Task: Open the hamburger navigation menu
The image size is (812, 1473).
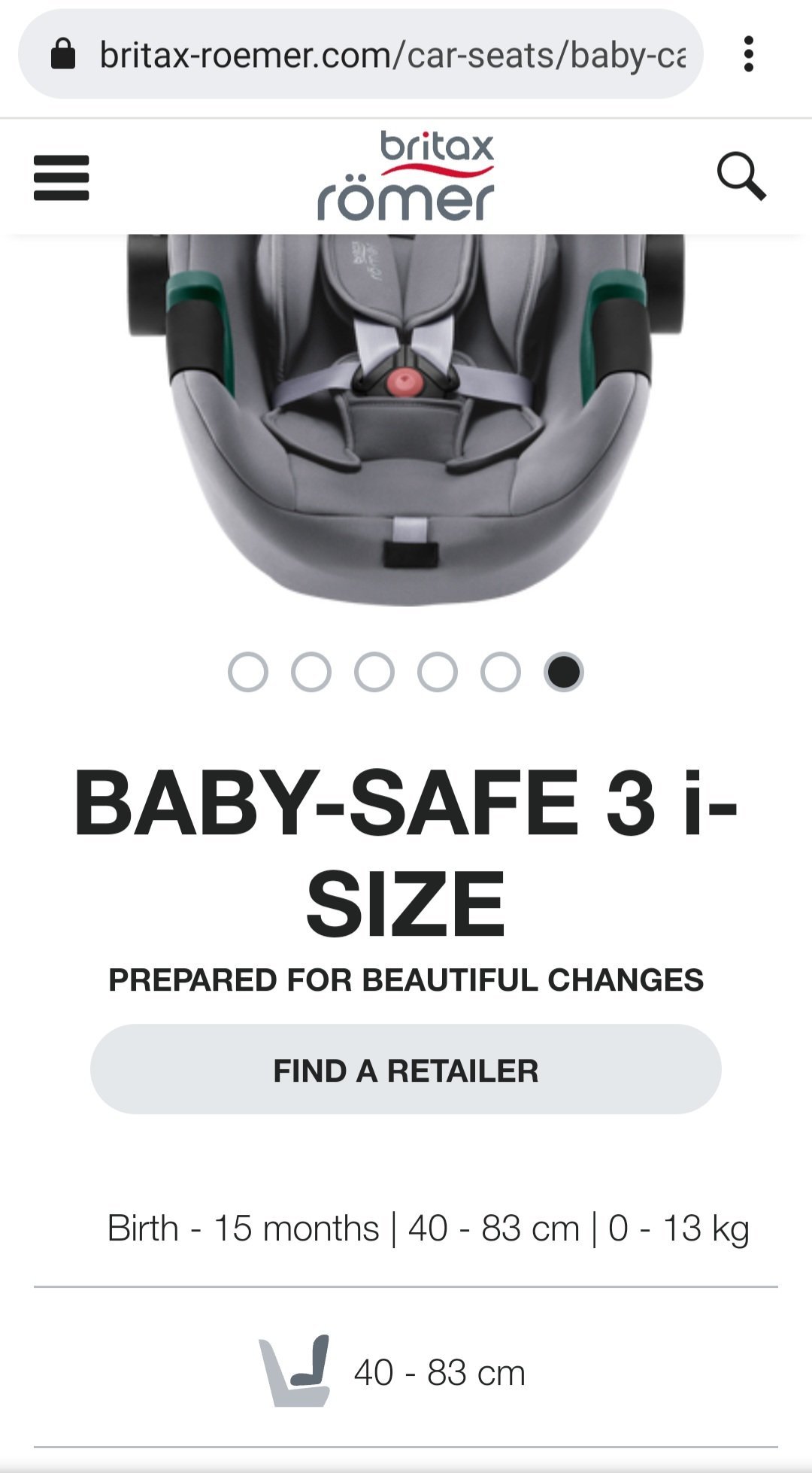Action: tap(62, 178)
